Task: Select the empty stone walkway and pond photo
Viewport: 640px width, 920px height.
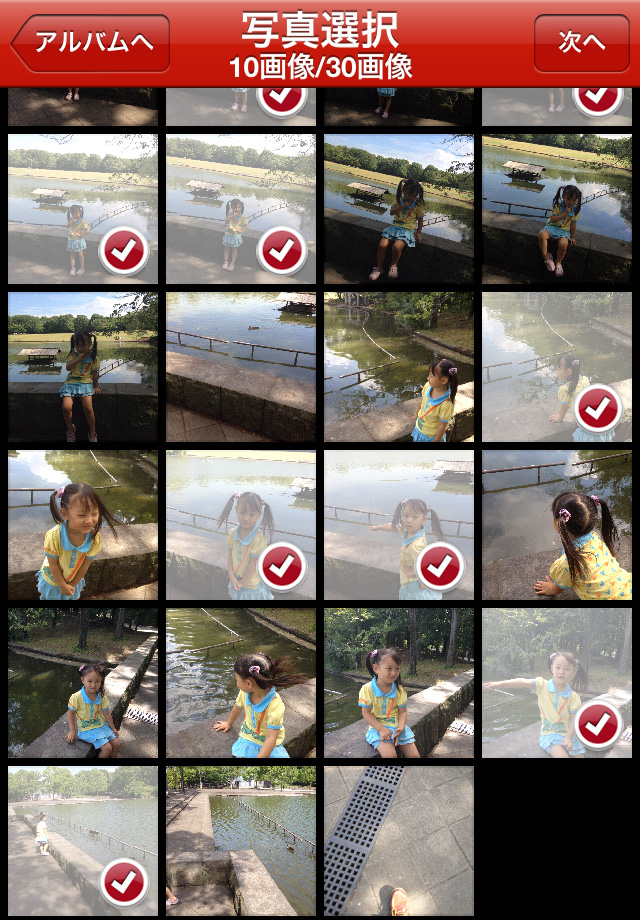Action: coord(240,840)
